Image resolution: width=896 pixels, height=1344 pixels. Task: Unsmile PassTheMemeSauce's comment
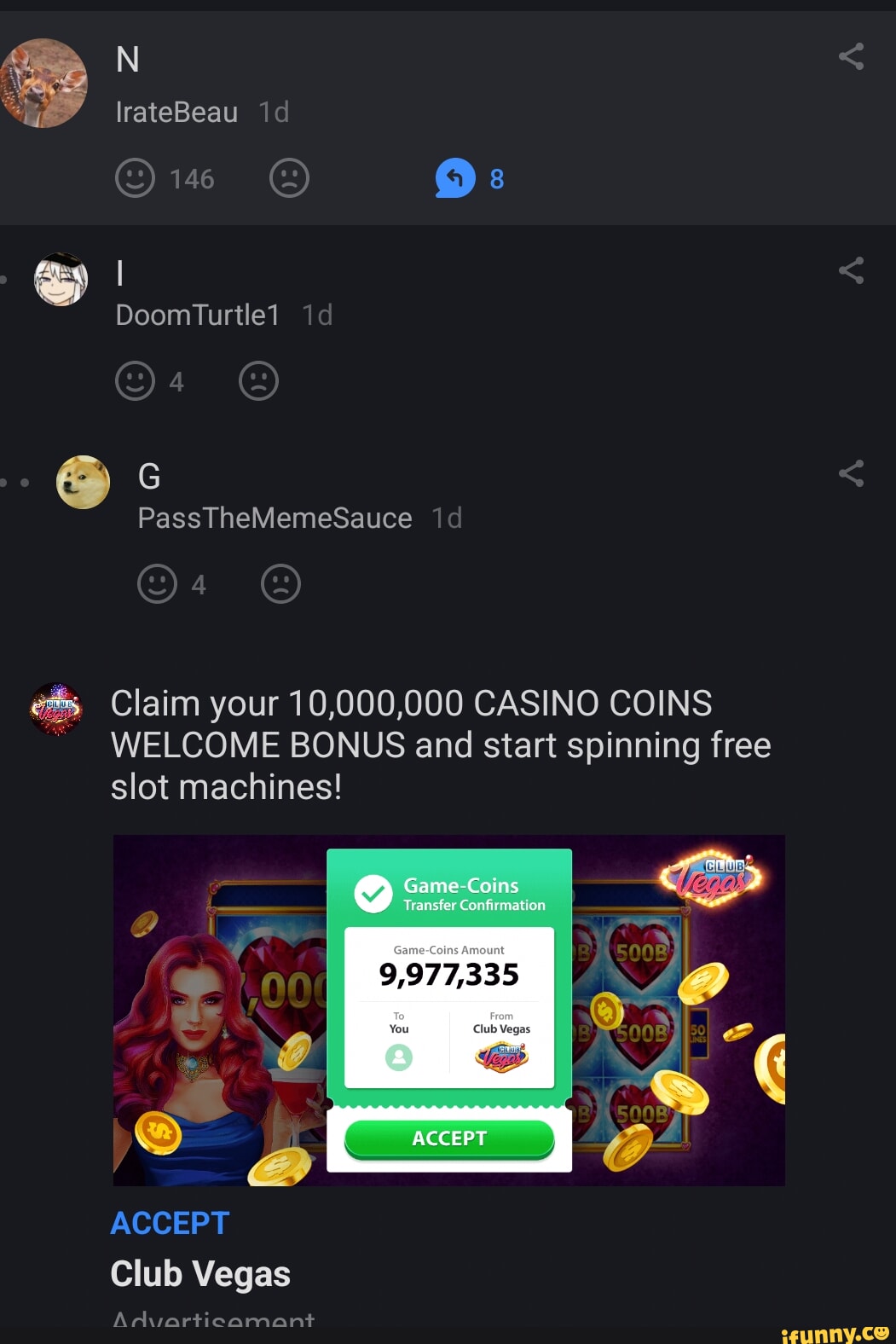(x=280, y=584)
